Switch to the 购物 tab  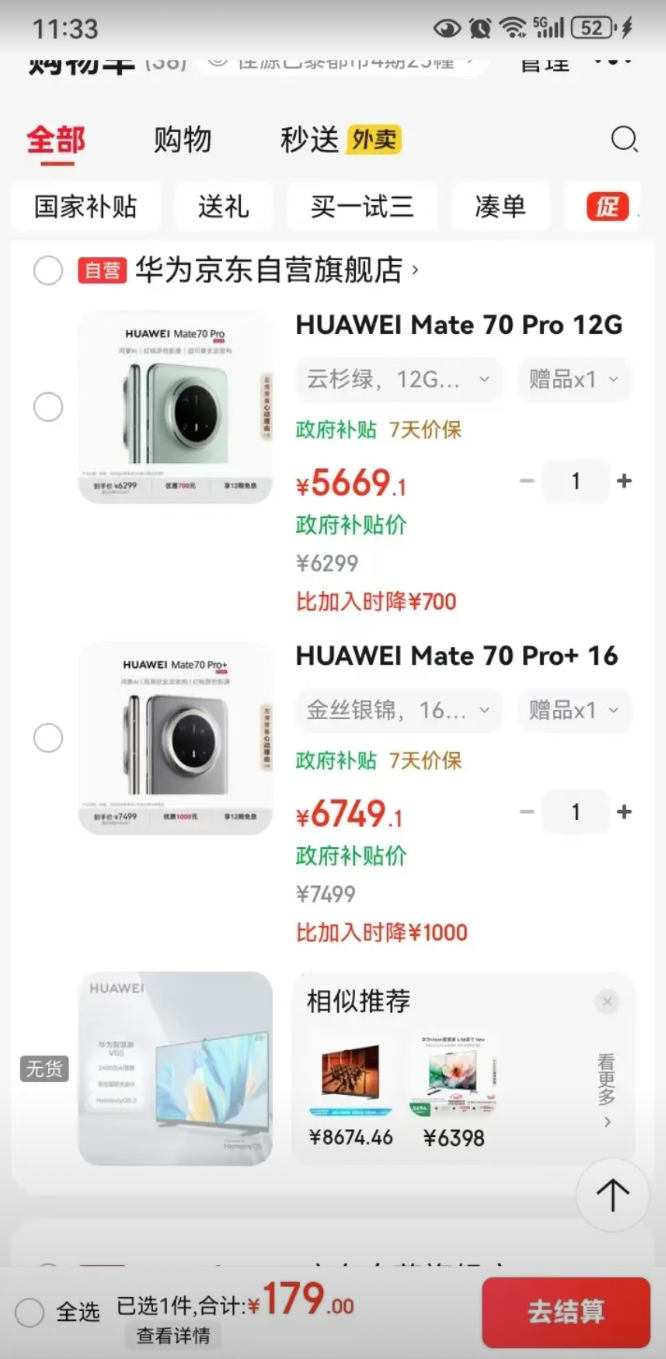point(182,140)
